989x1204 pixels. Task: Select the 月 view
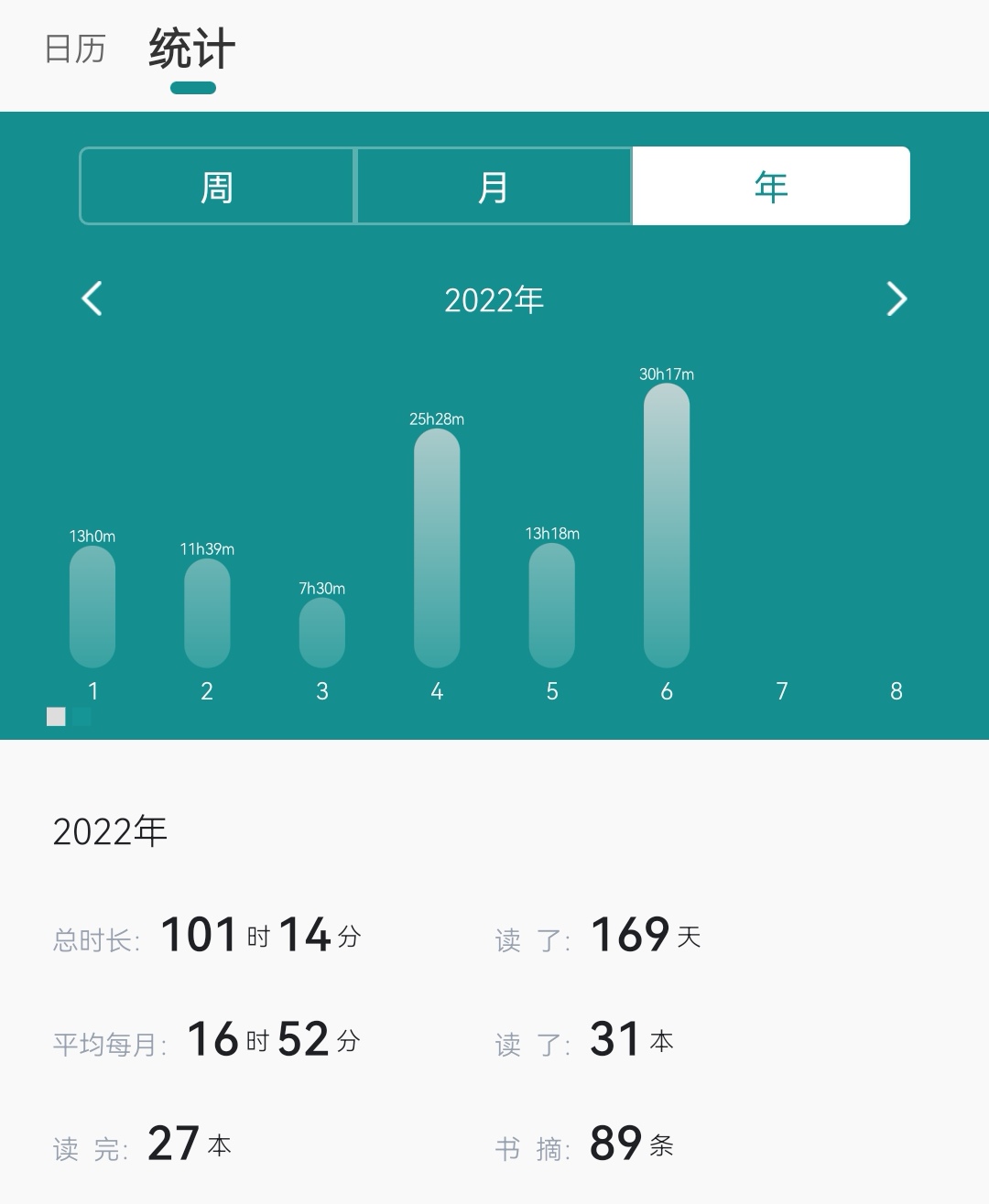494,187
